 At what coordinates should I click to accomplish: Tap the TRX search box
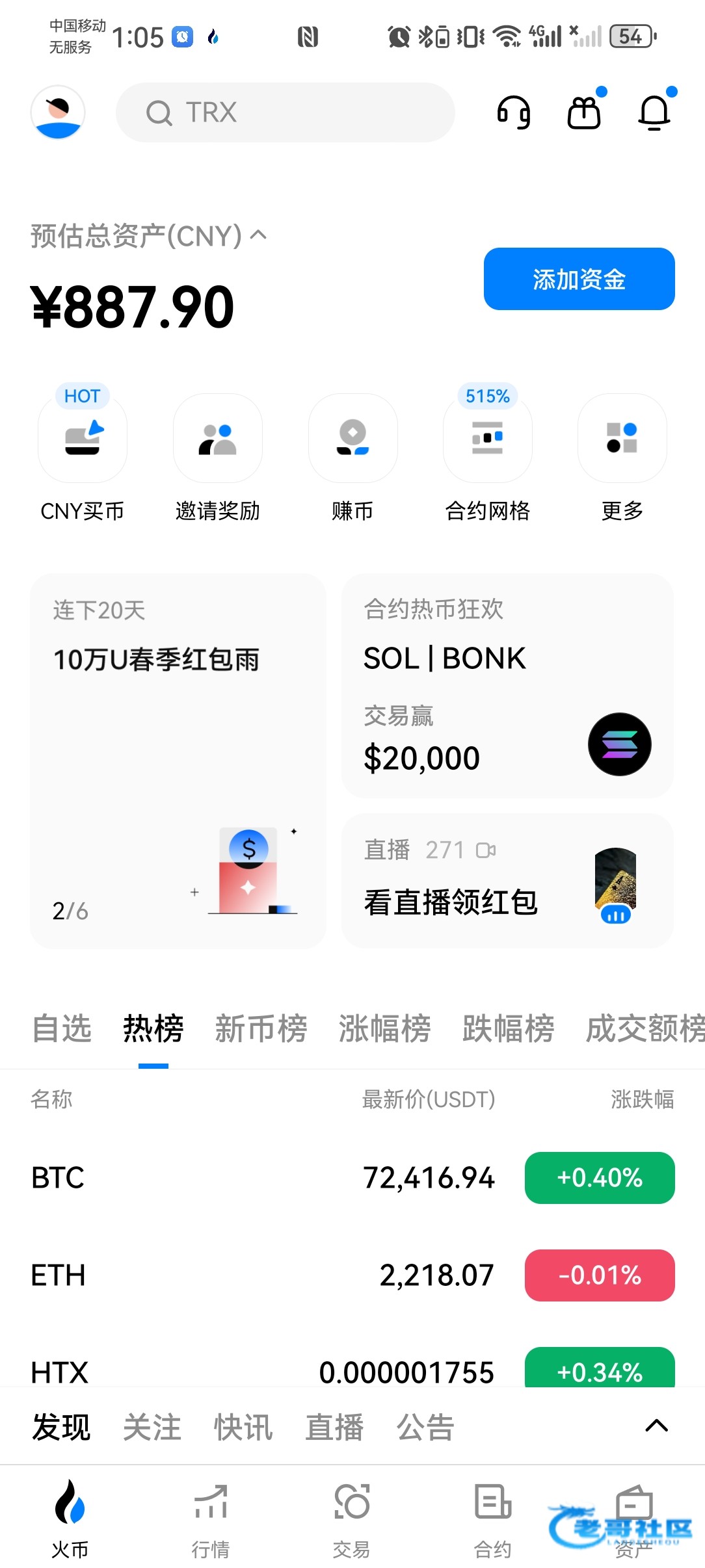pyautogui.click(x=285, y=112)
